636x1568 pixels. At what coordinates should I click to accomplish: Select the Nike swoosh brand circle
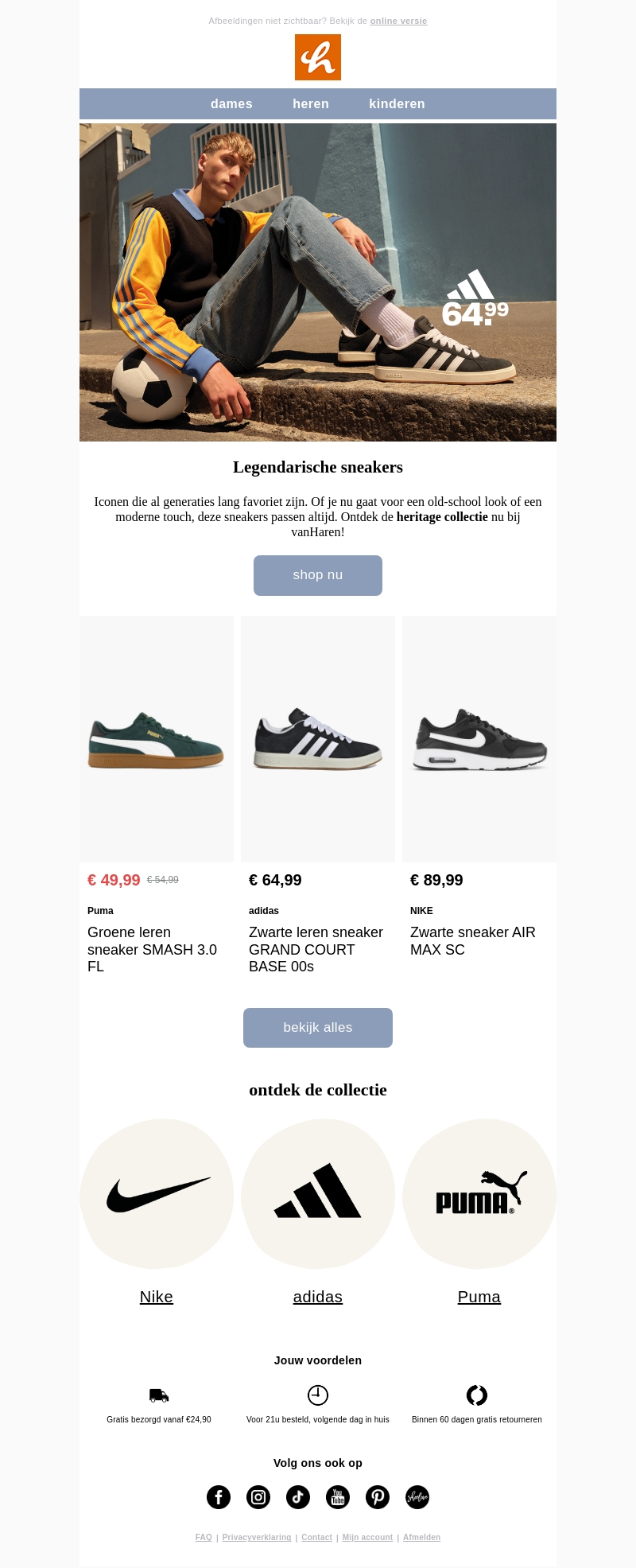pos(157,1194)
